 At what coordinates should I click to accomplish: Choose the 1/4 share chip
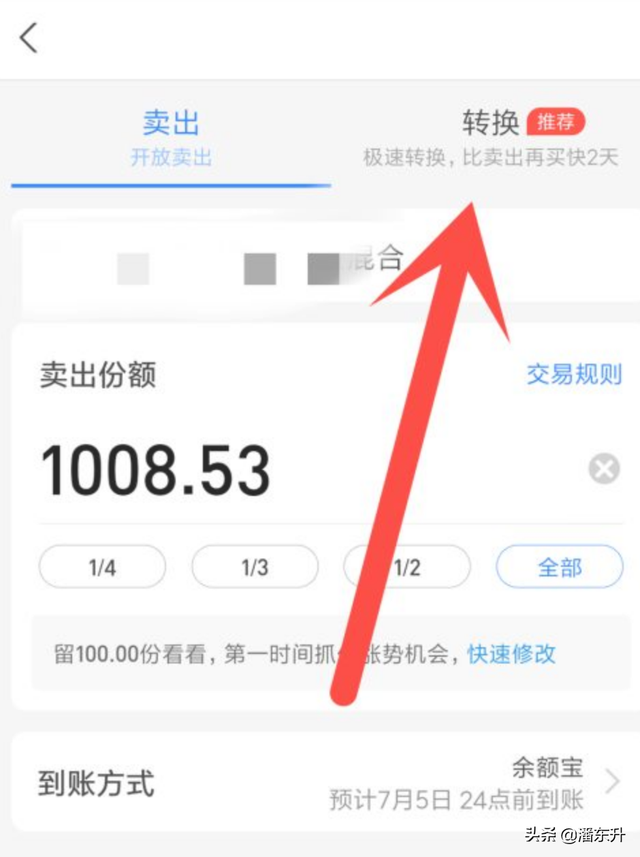102,567
